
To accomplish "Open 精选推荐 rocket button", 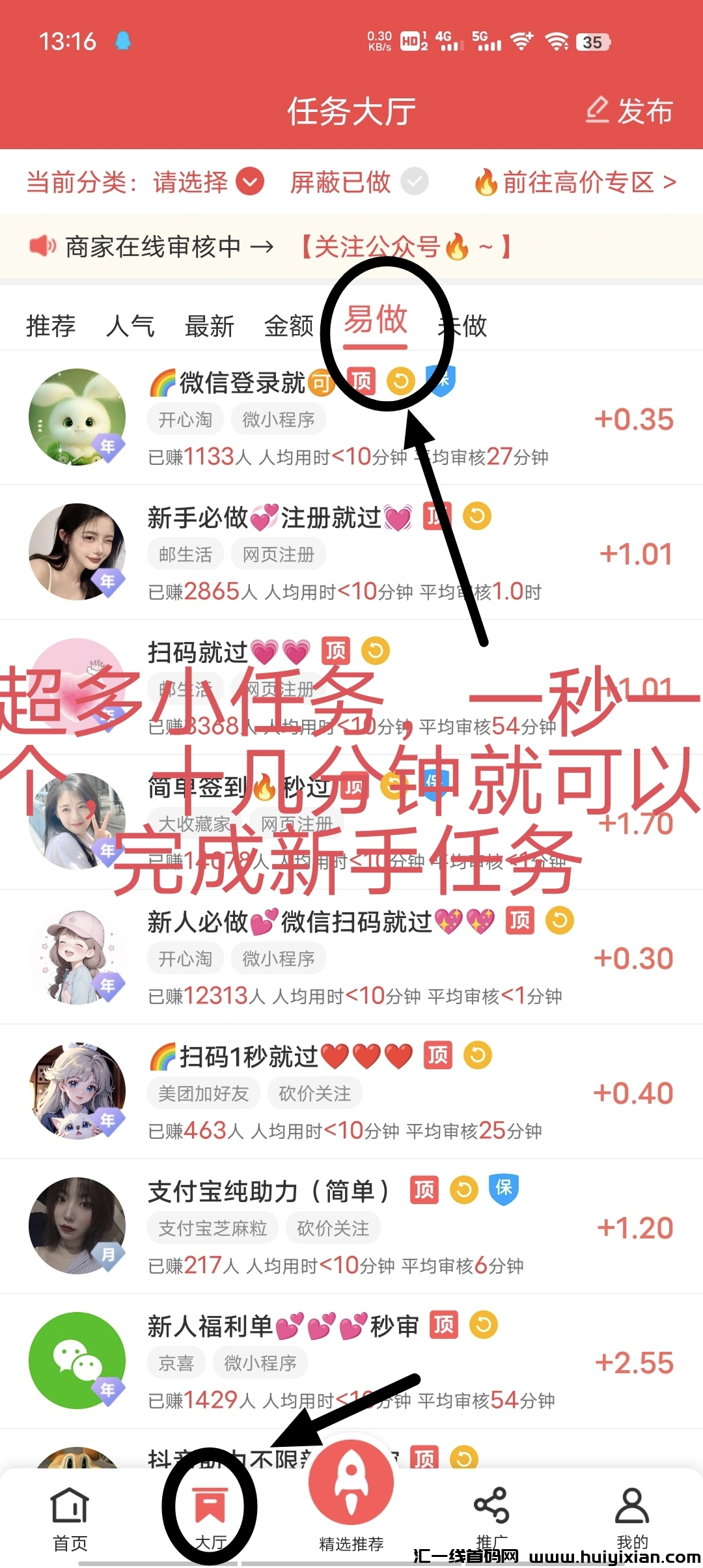I will point(351,1498).
